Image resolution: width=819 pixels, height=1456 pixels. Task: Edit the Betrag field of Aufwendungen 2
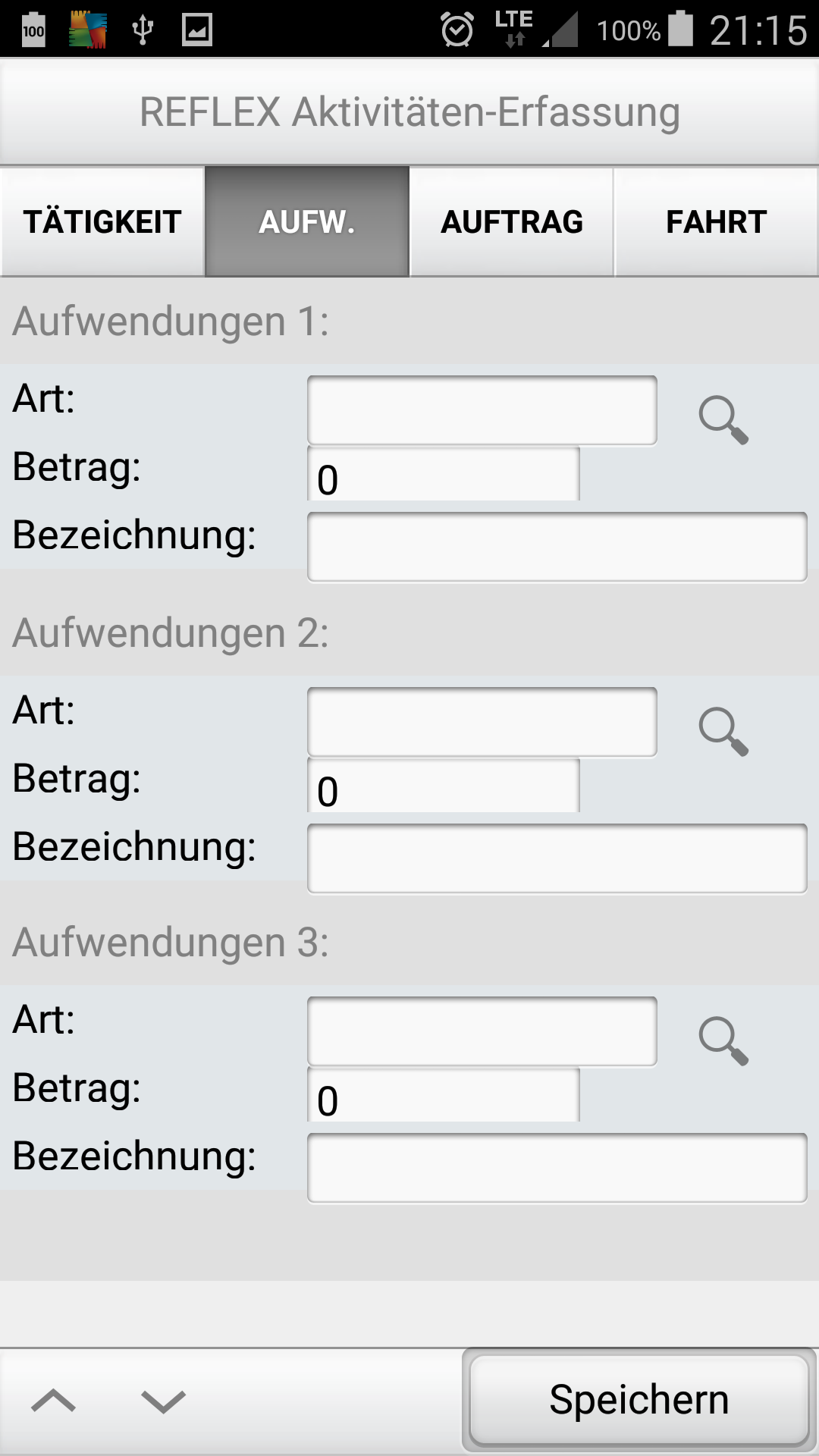tap(444, 786)
